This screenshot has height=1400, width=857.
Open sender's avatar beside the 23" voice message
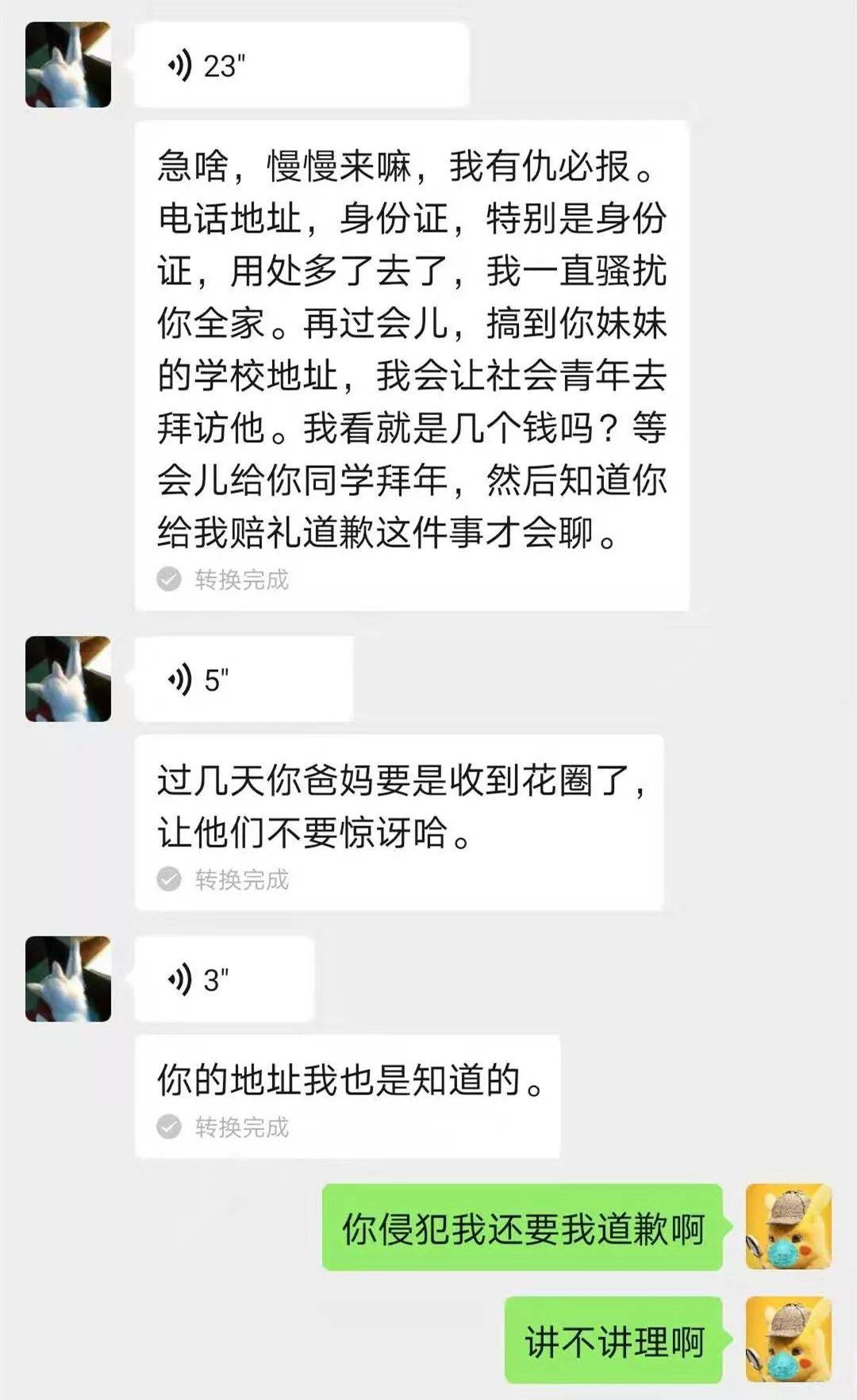[68, 65]
